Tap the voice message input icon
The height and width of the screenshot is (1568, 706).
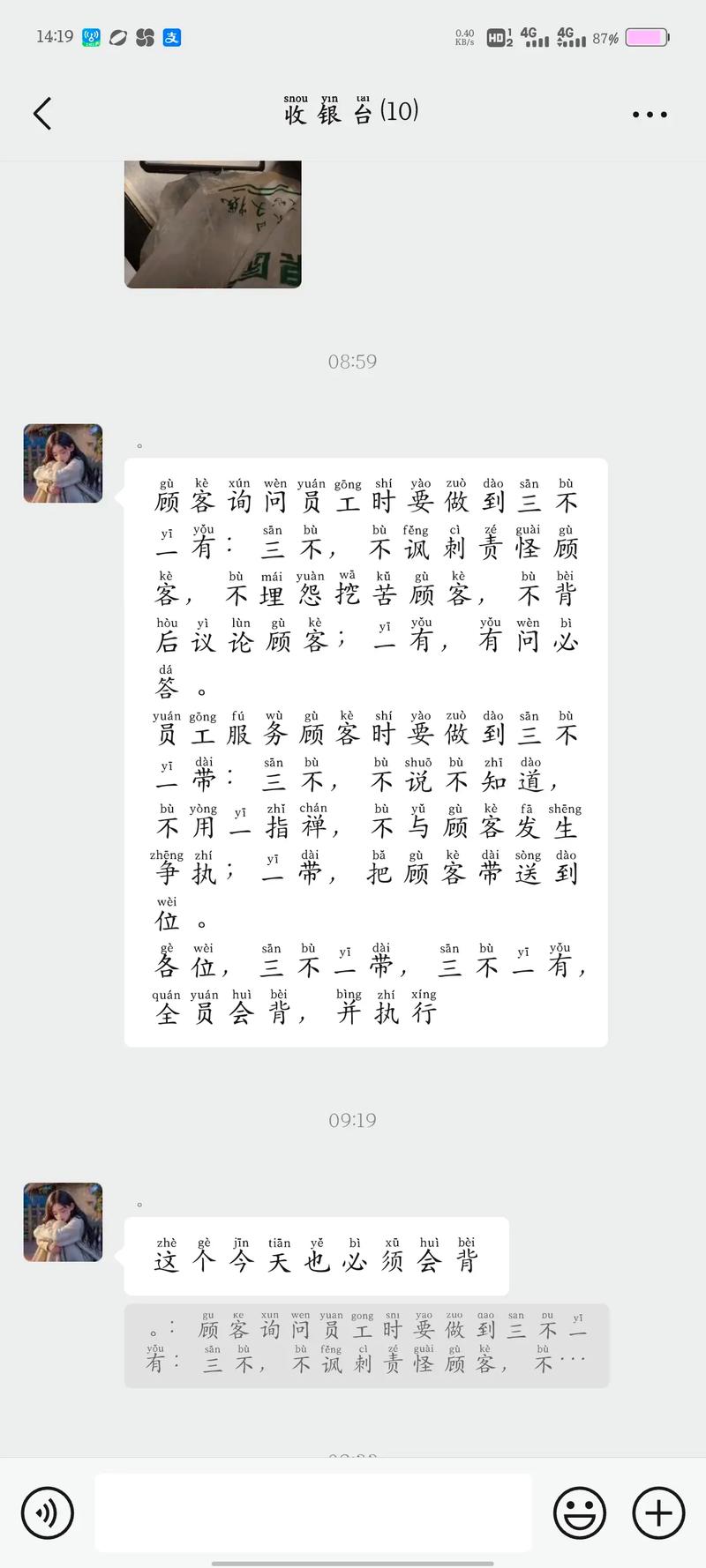point(47,1512)
